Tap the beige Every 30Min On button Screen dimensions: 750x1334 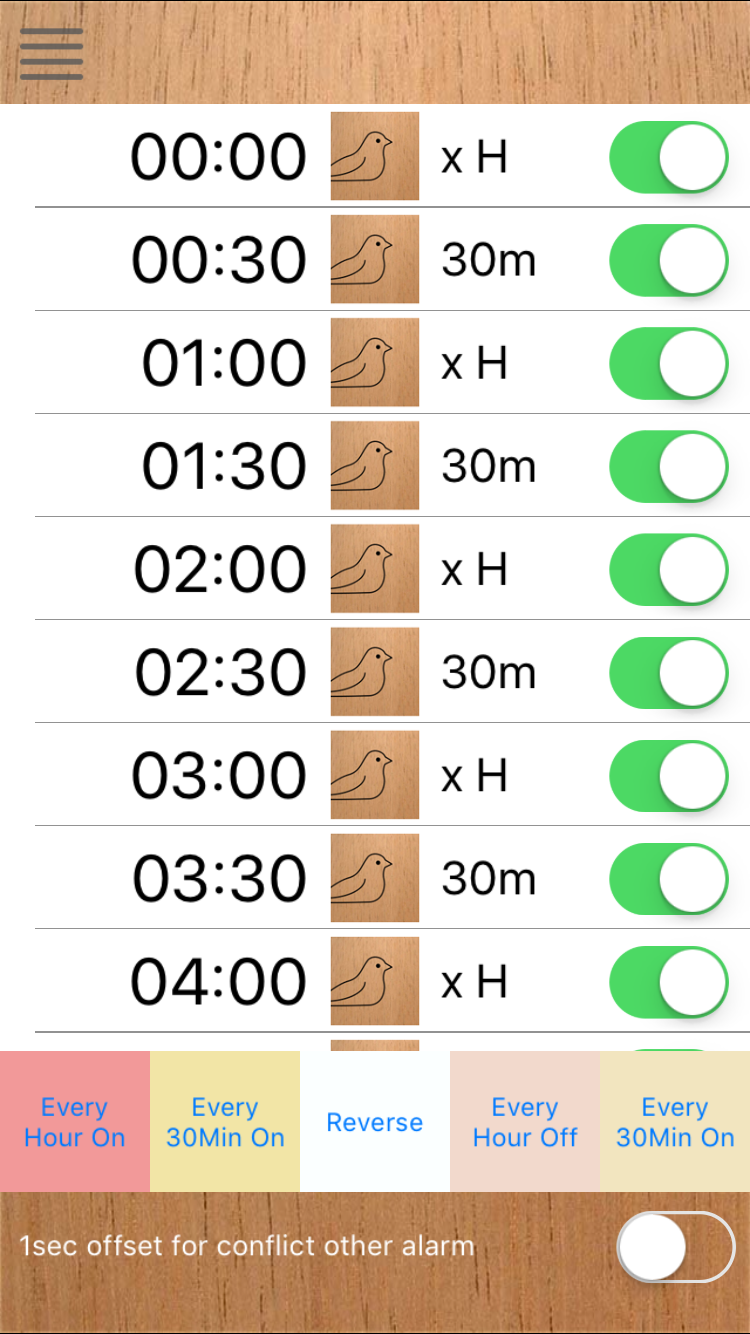(x=675, y=1122)
